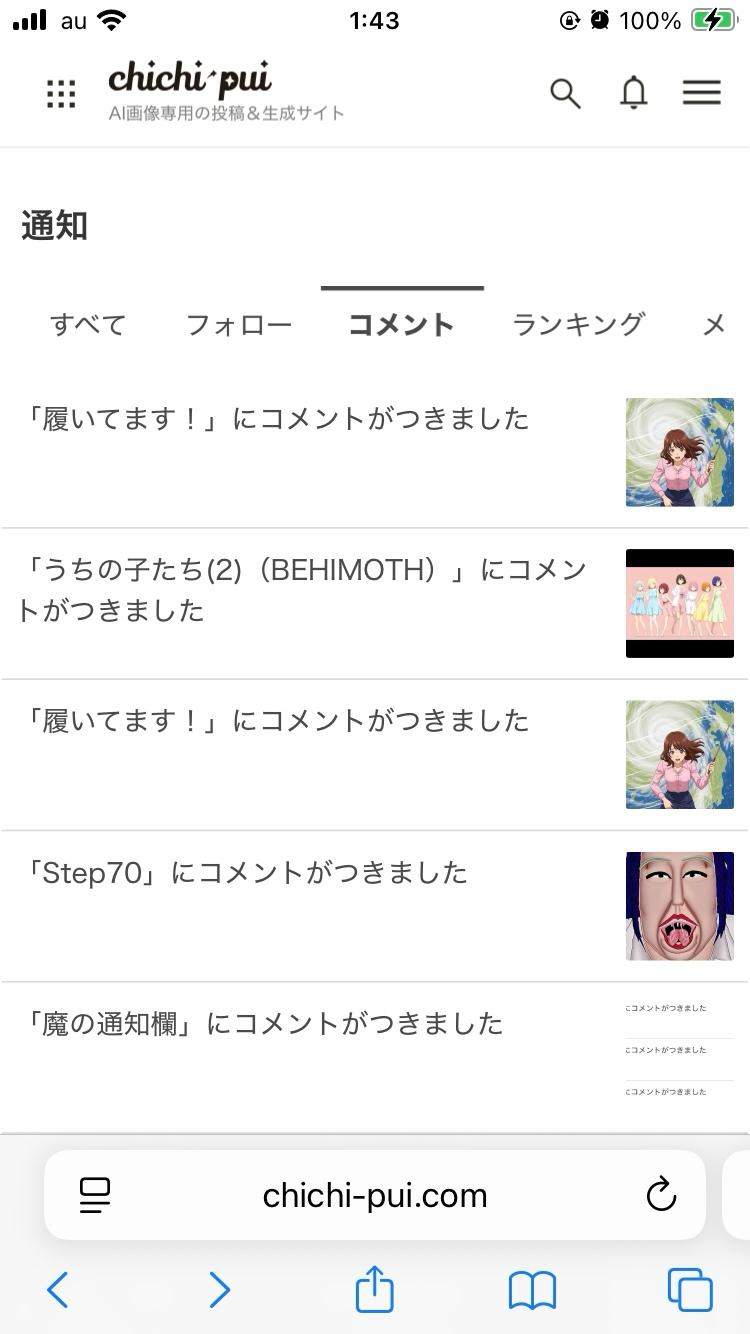Open Safari page settings icon
This screenshot has width=750, height=1334.
[x=95, y=1195]
